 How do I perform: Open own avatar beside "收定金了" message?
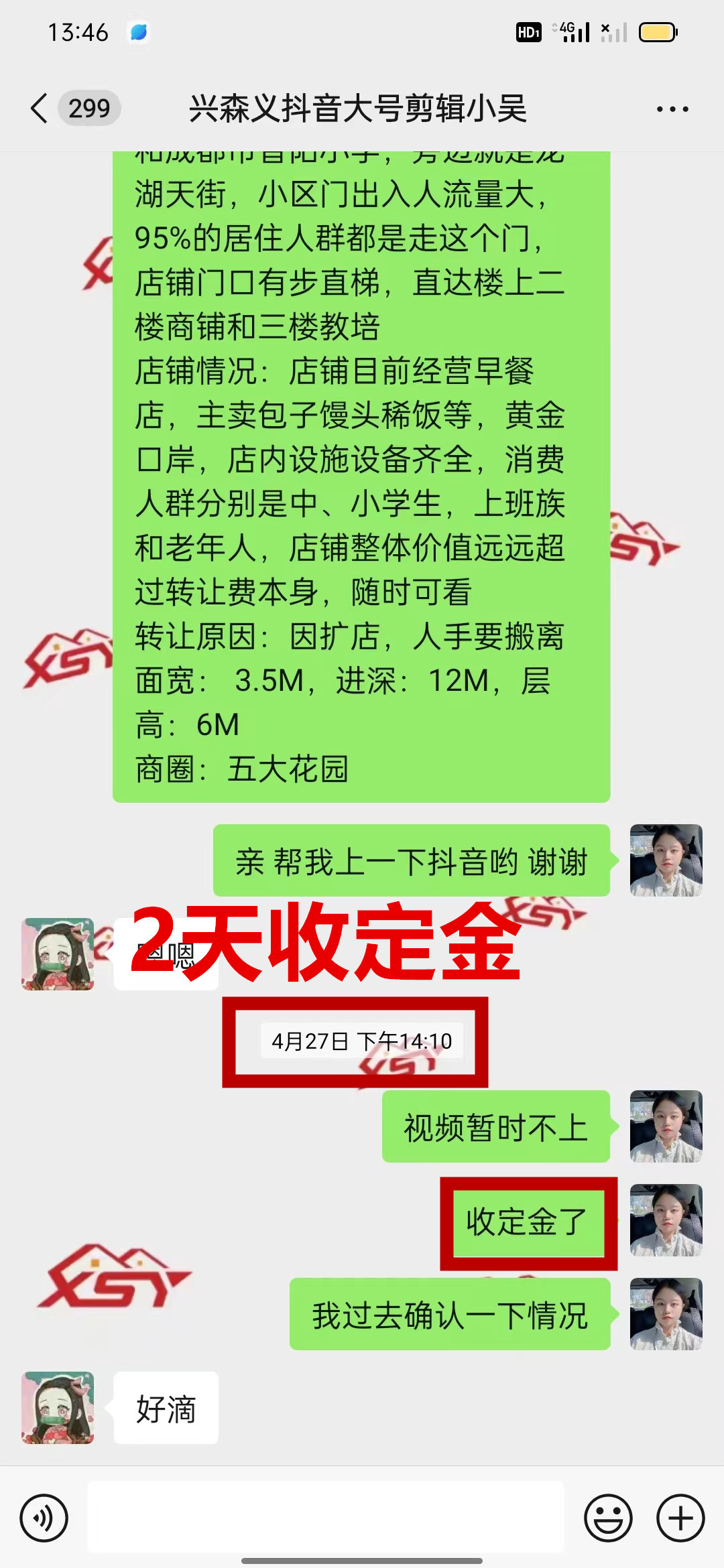[666, 1220]
